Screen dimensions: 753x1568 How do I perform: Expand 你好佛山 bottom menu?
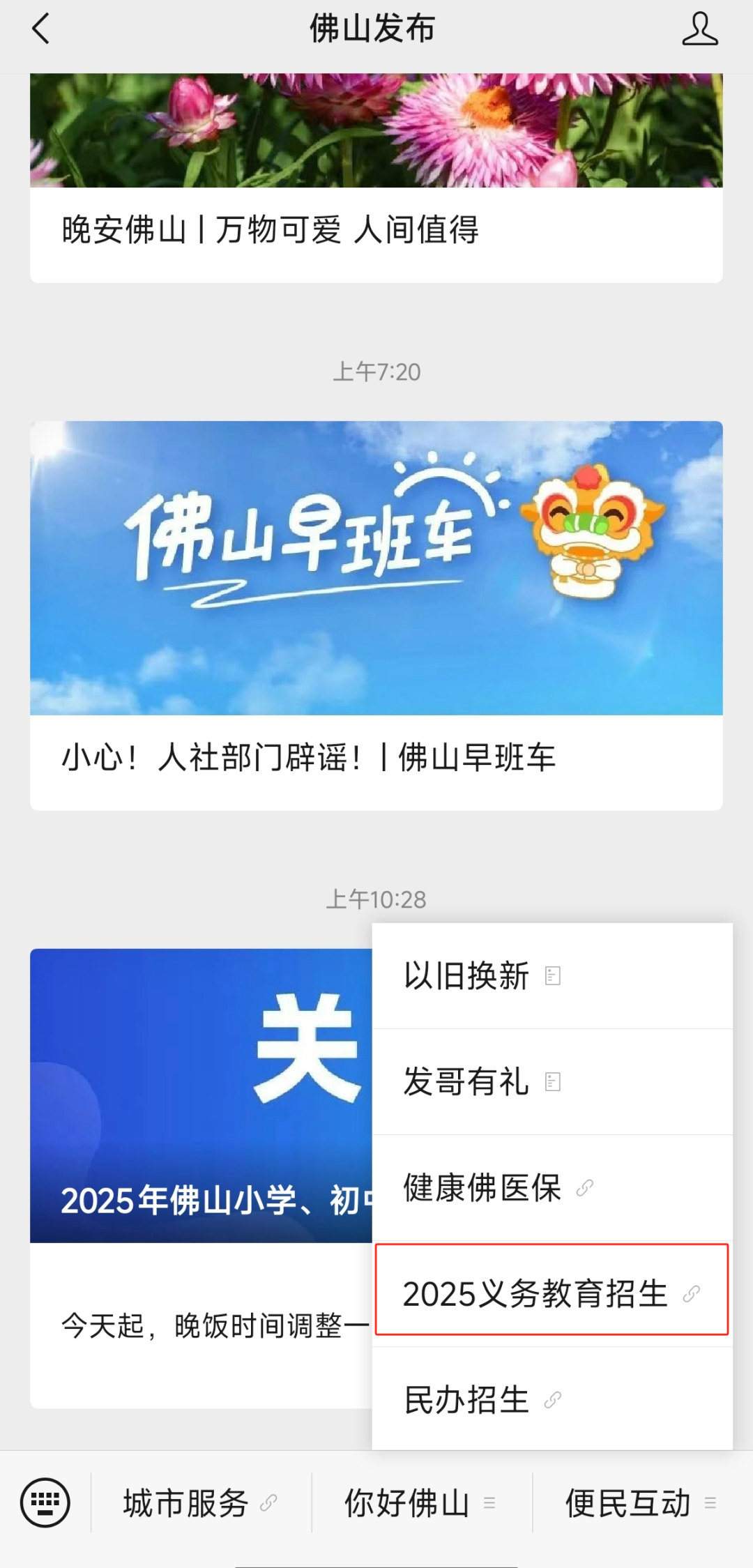coord(420,1503)
